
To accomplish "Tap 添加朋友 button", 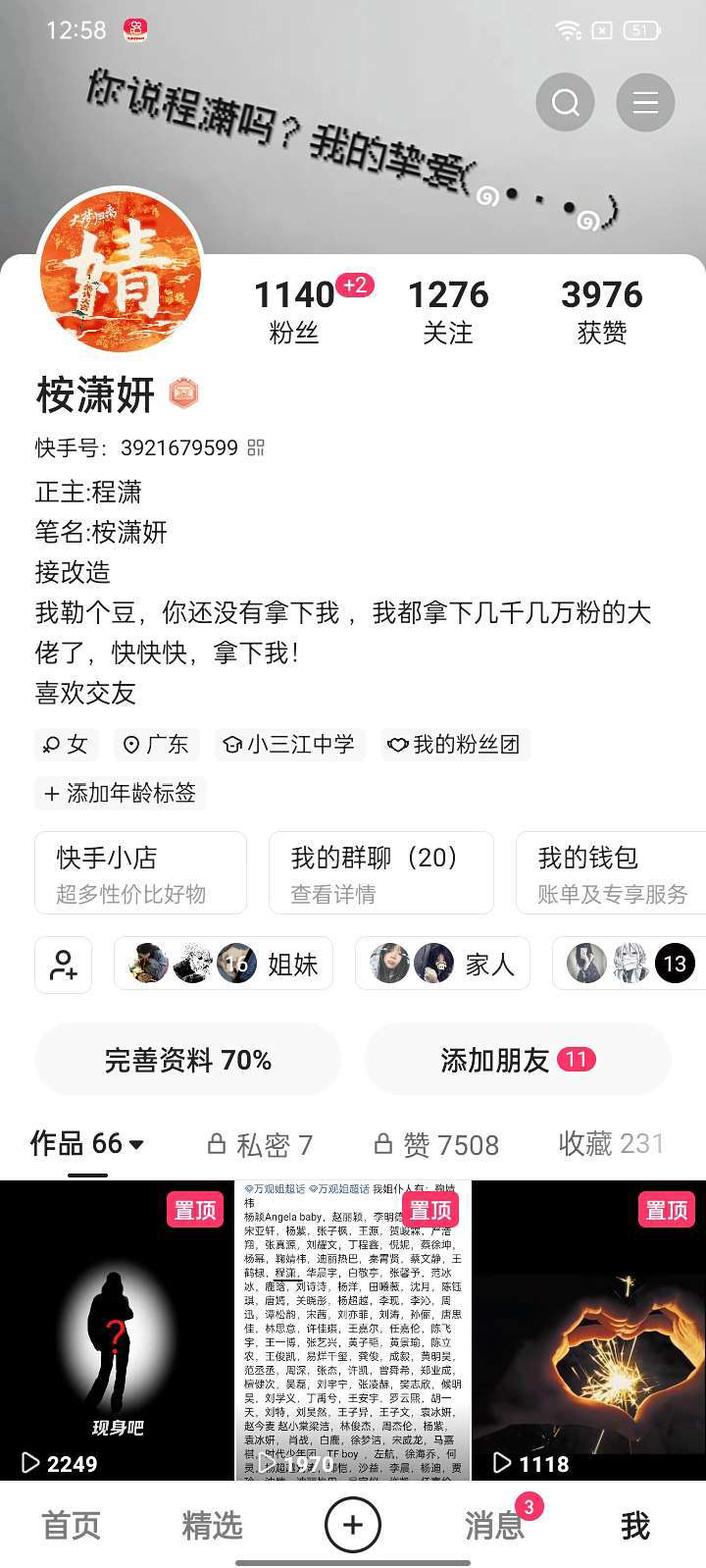I will 517,1060.
